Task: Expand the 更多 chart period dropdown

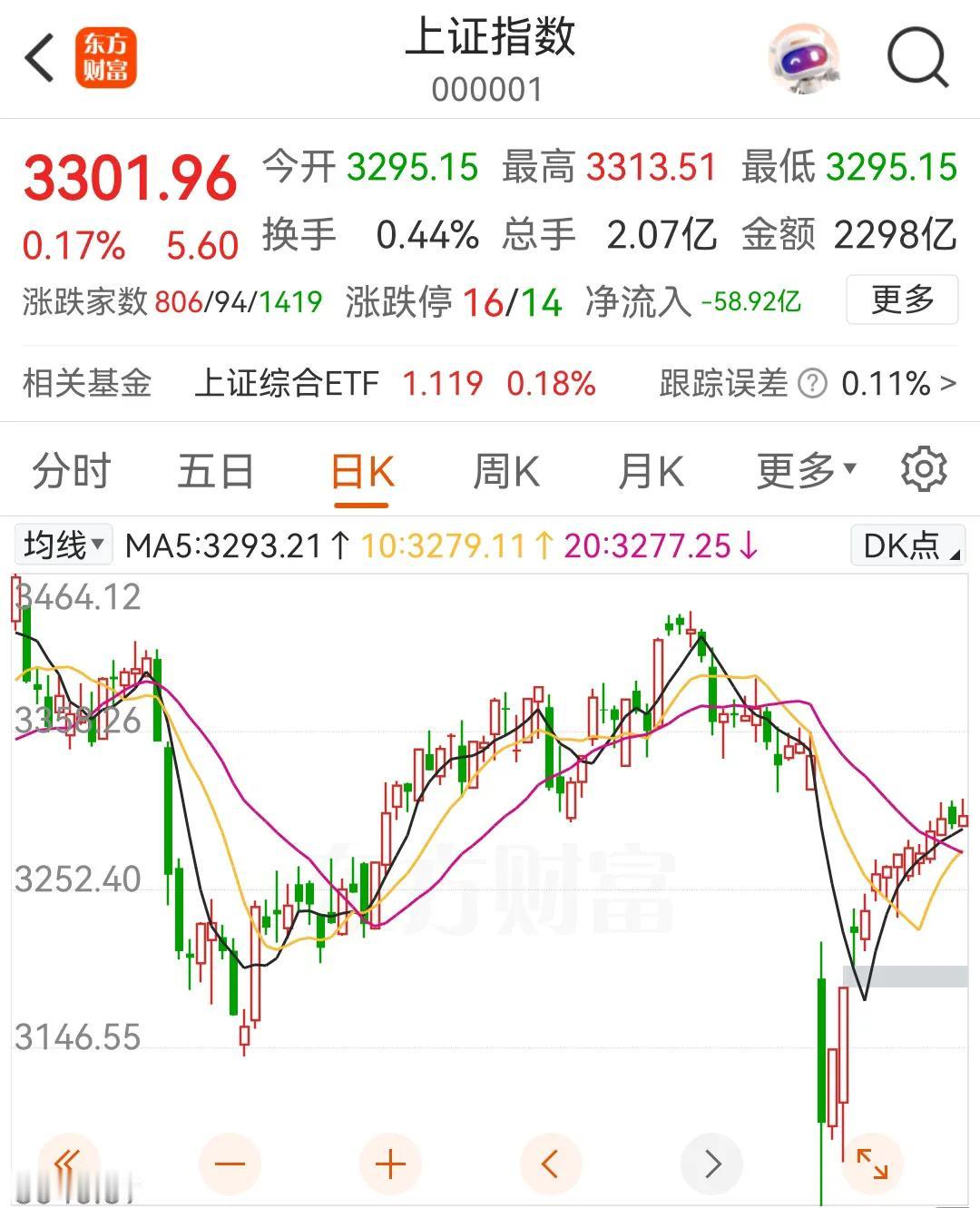Action: point(806,470)
